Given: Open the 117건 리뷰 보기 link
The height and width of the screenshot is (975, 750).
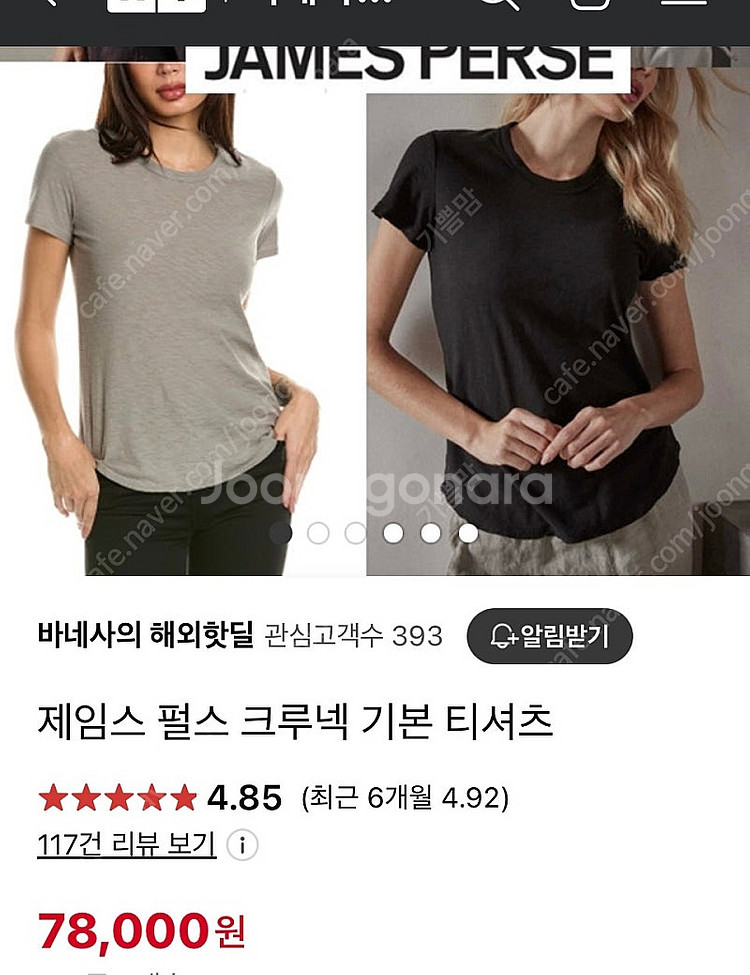Looking at the screenshot, I should point(126,845).
